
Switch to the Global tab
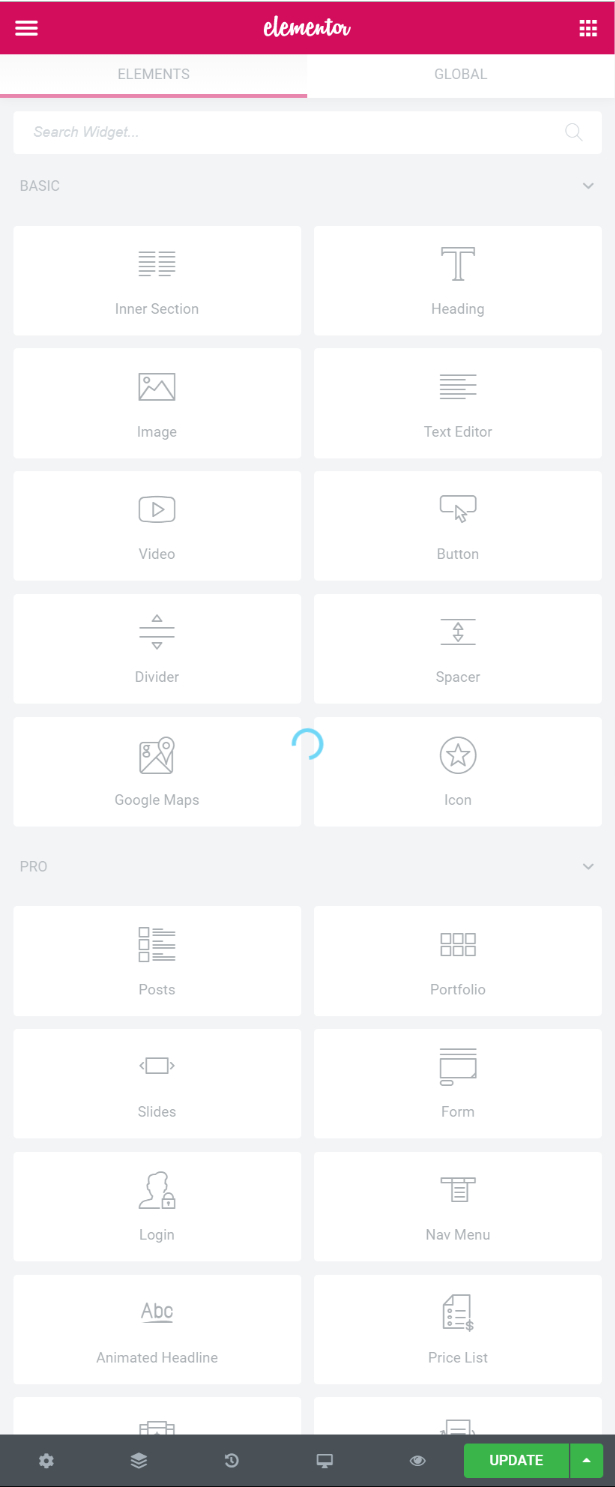coord(461,74)
